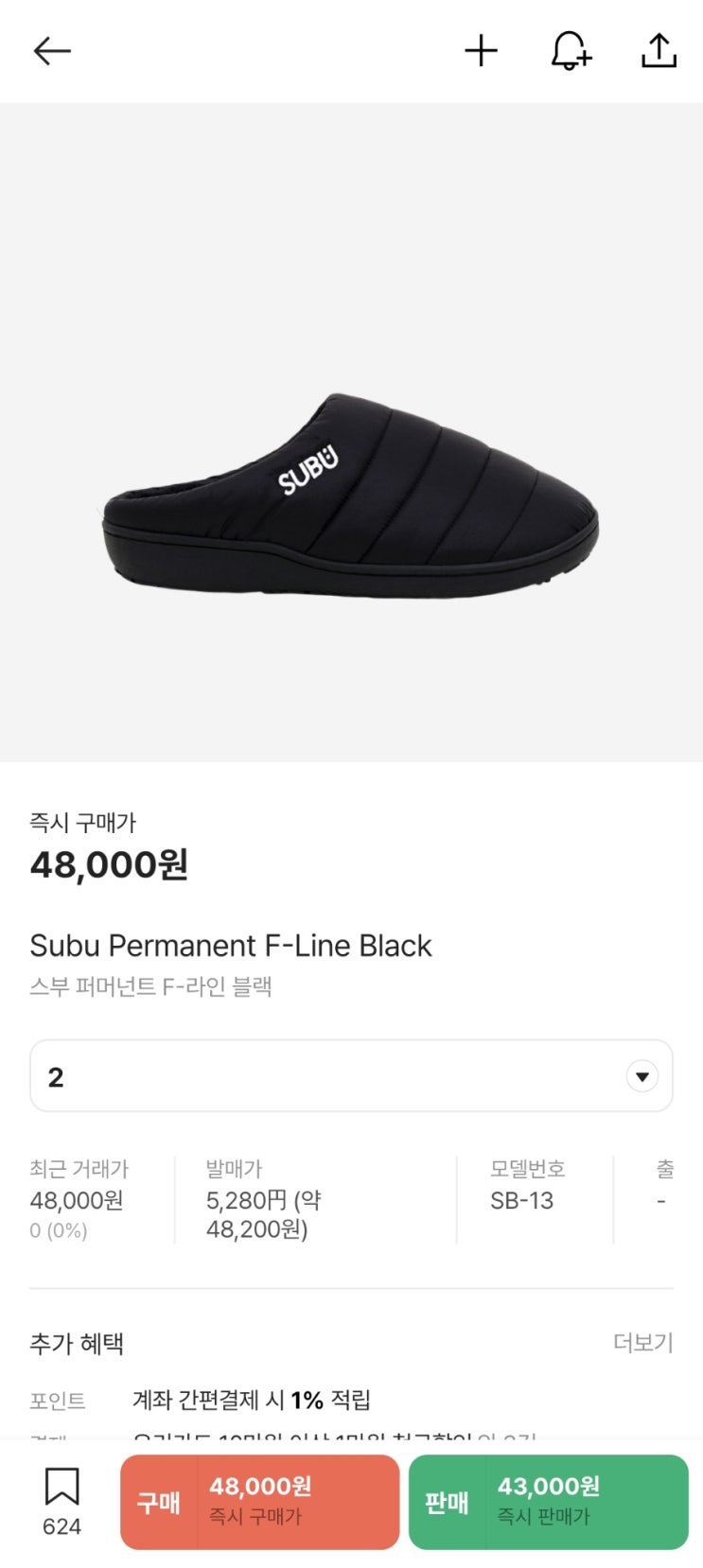Share this Subu product page
This screenshot has height=1568, width=703.
pyautogui.click(x=659, y=51)
